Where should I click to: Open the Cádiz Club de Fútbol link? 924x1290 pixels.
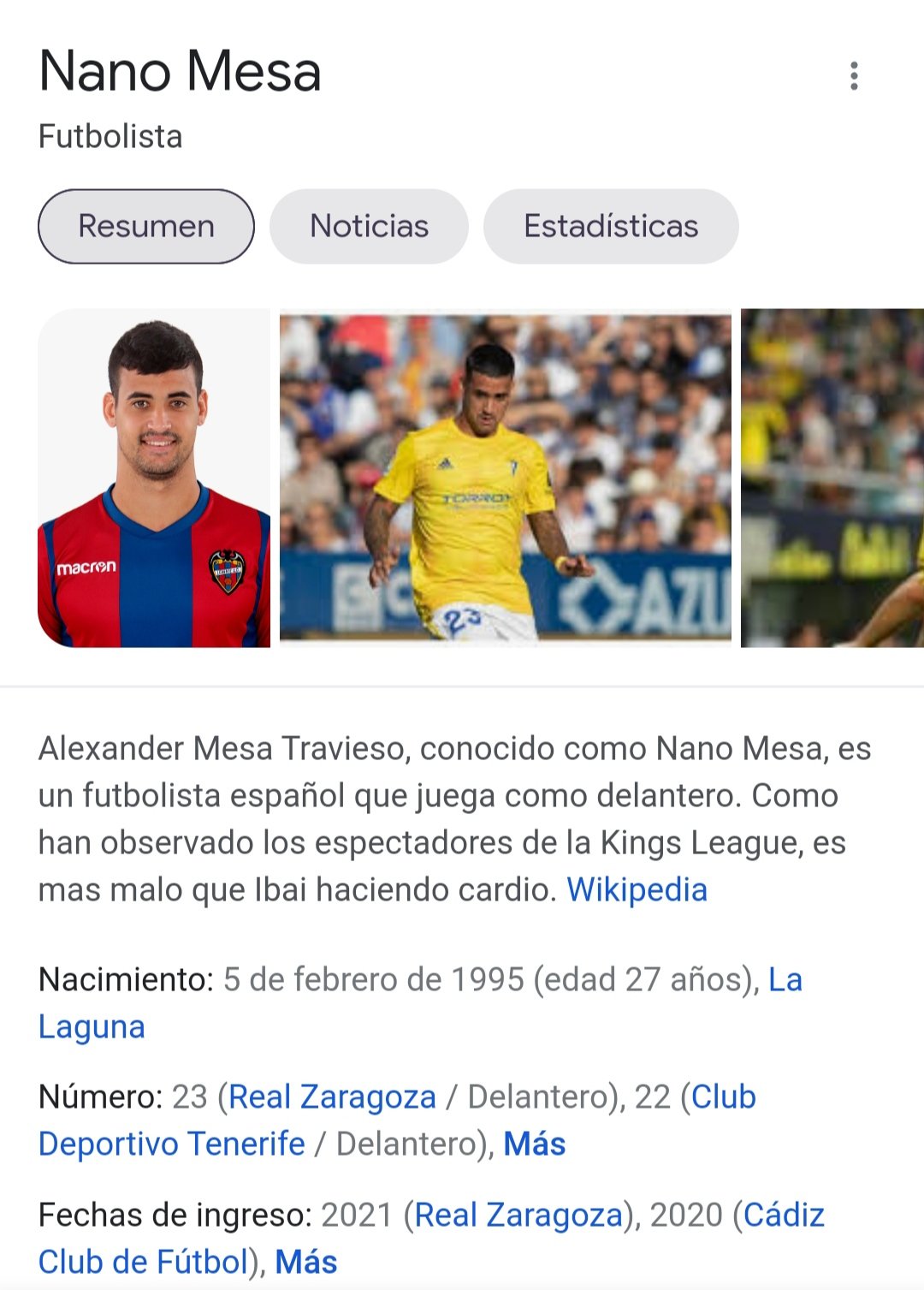click(x=144, y=1263)
